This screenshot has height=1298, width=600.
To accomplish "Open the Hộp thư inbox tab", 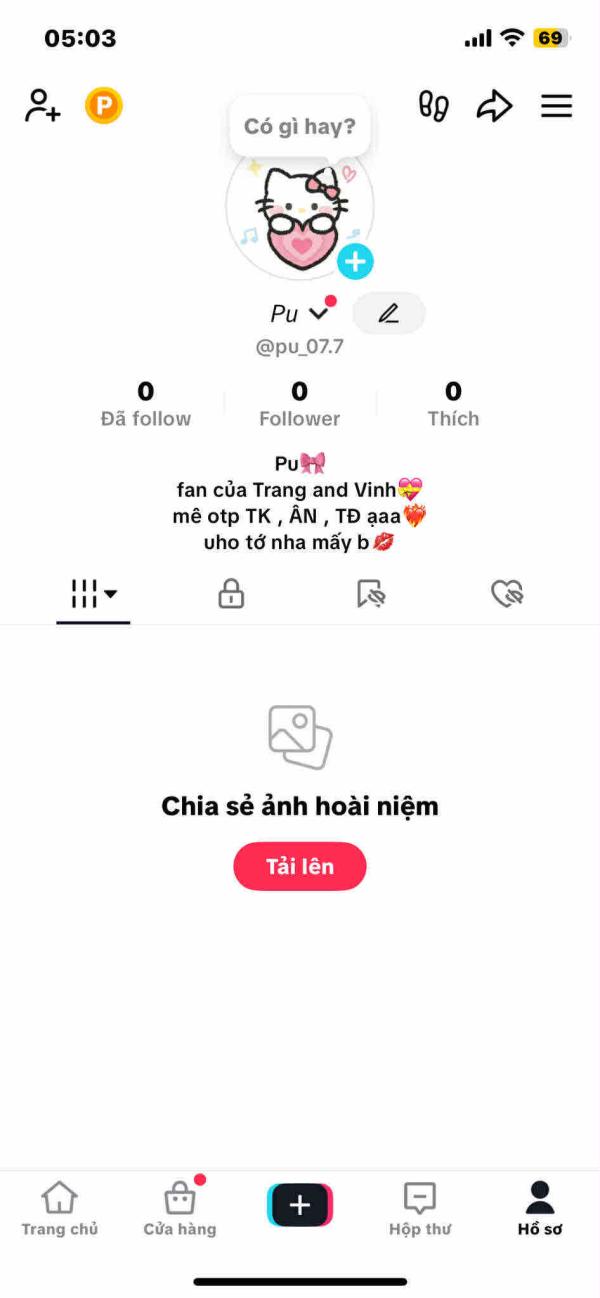I will click(420, 1208).
